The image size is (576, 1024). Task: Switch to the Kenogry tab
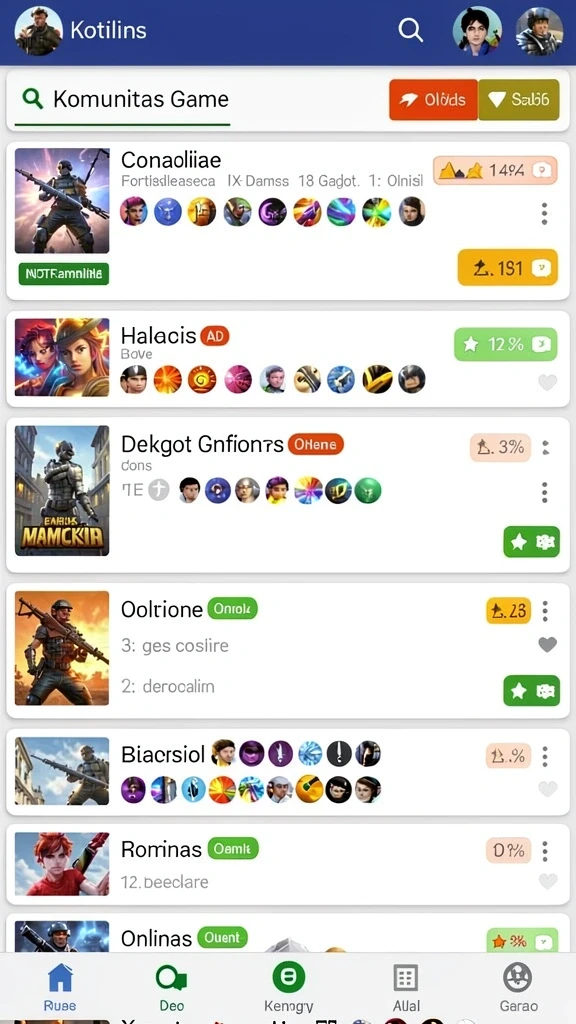click(288, 987)
